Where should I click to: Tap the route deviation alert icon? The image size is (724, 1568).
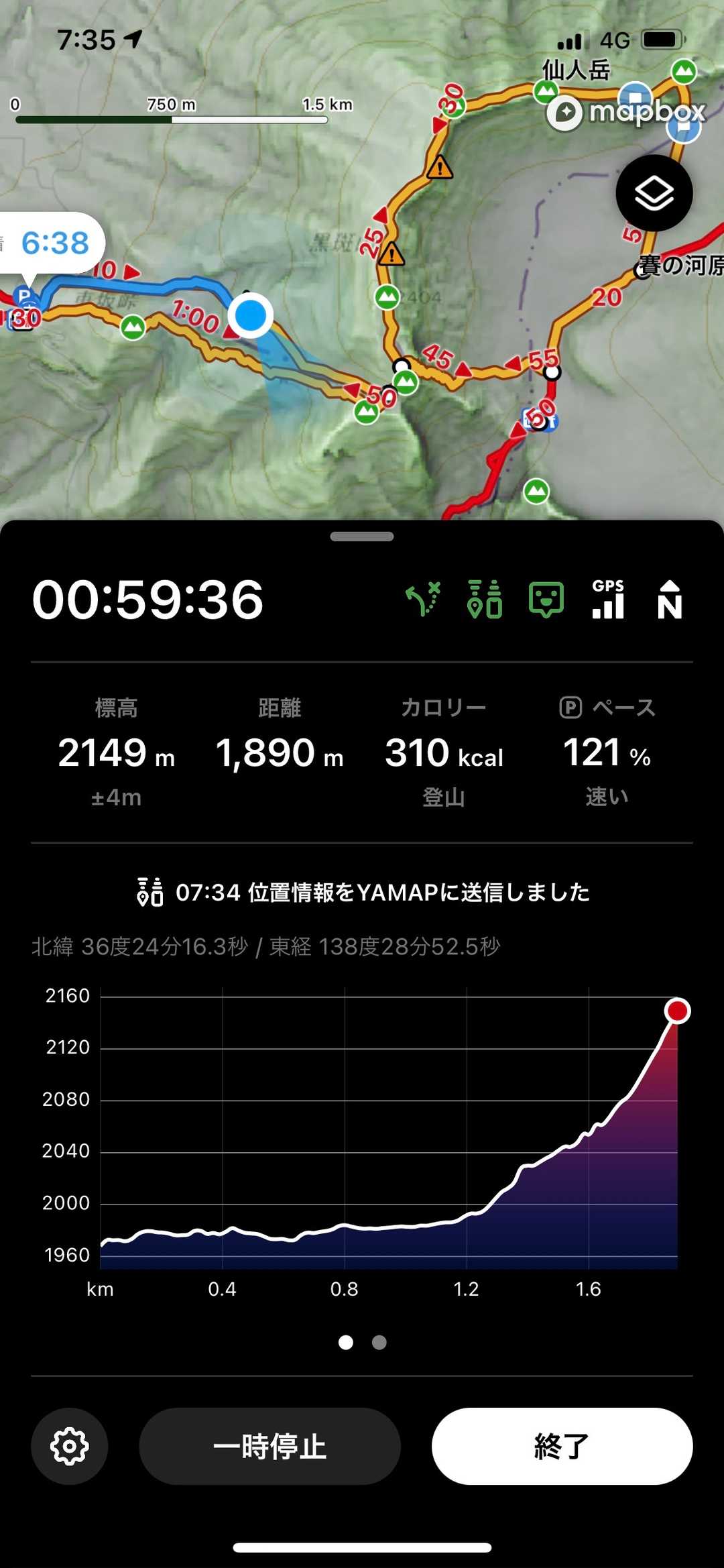point(423,599)
